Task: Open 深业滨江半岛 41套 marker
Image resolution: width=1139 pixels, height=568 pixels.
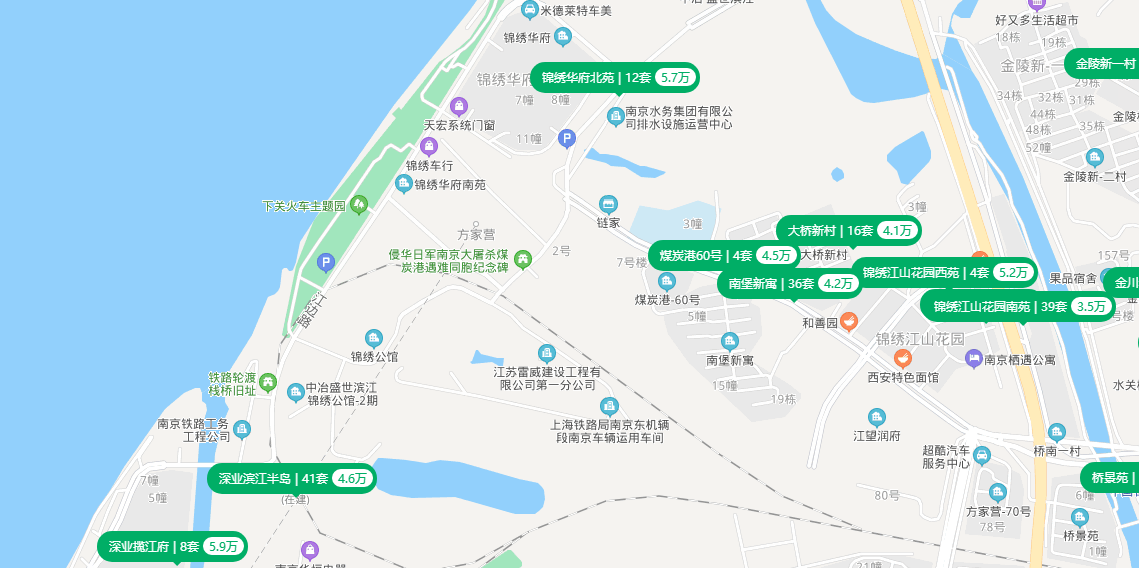Action: click(x=291, y=478)
